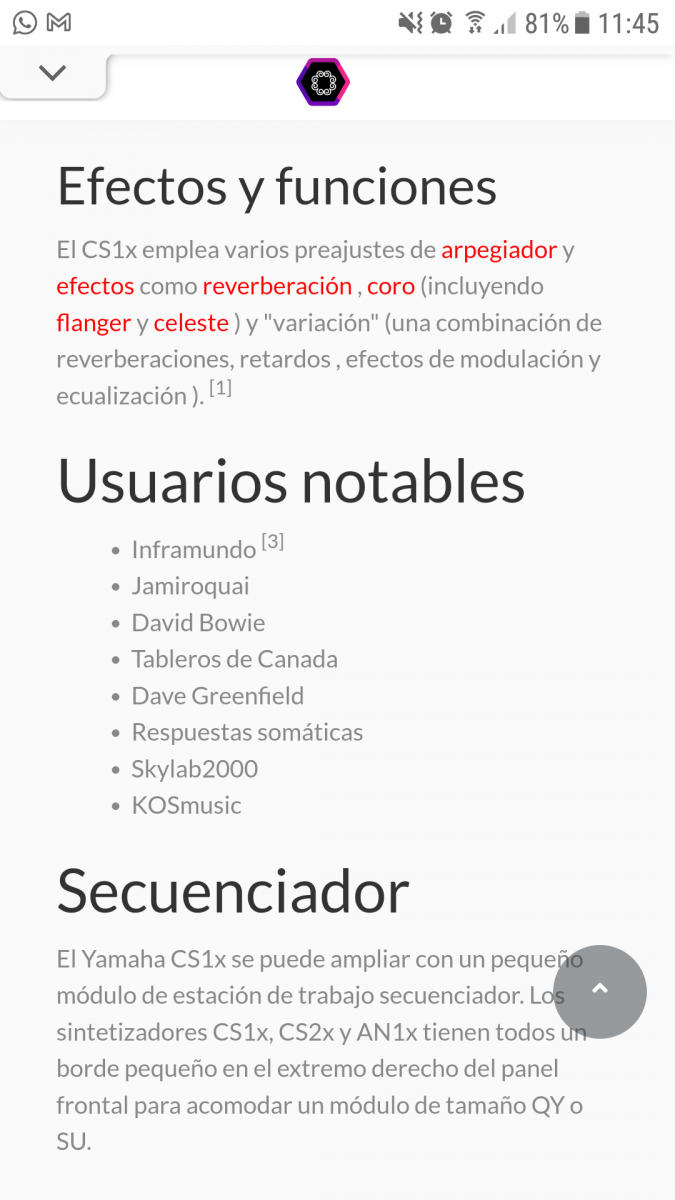The image size is (675, 1200).
Task: Open reference [1] after ecualización
Action: (x=220, y=389)
